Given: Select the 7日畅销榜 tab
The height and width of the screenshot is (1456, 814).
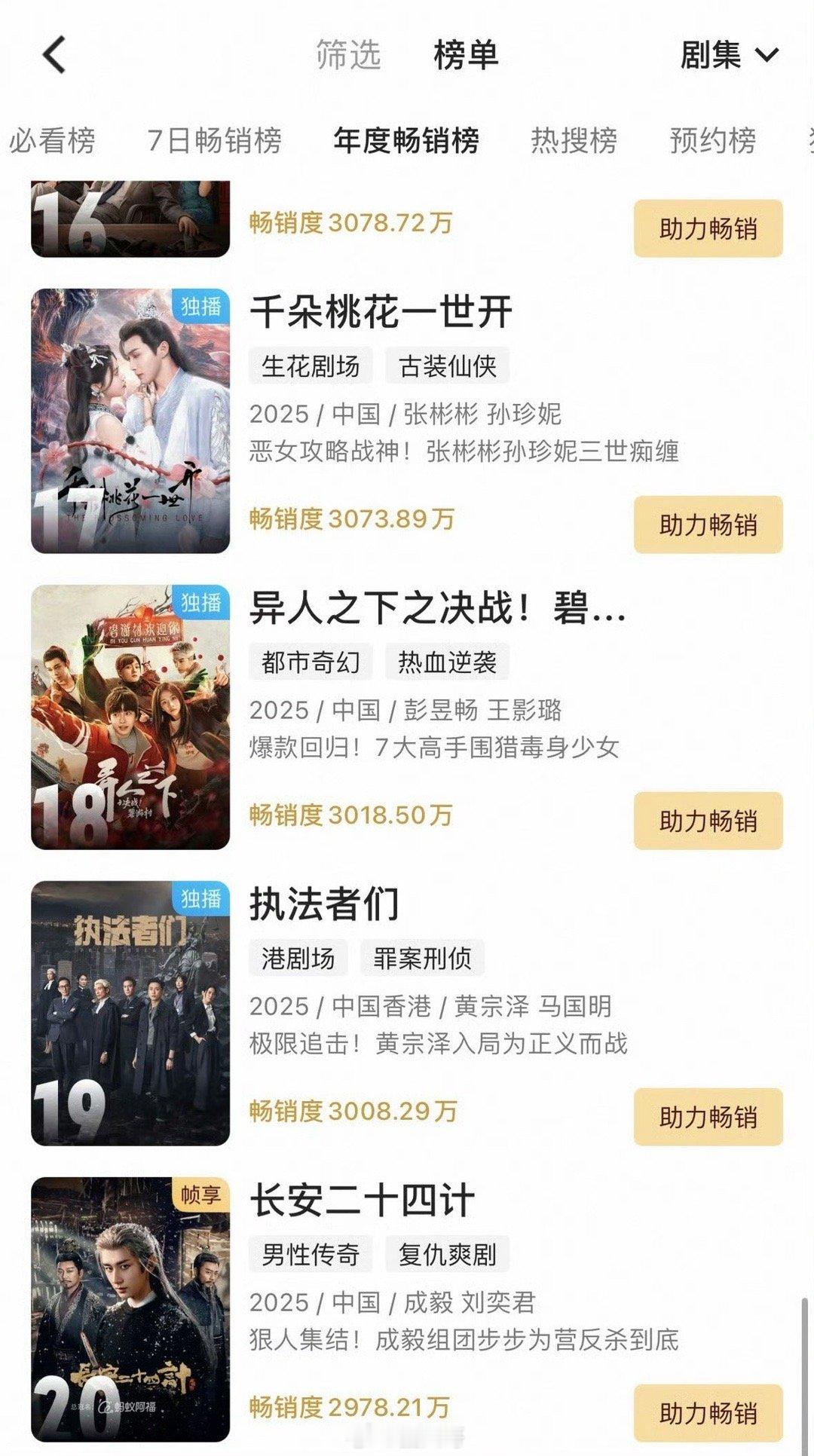Looking at the screenshot, I should (215, 140).
